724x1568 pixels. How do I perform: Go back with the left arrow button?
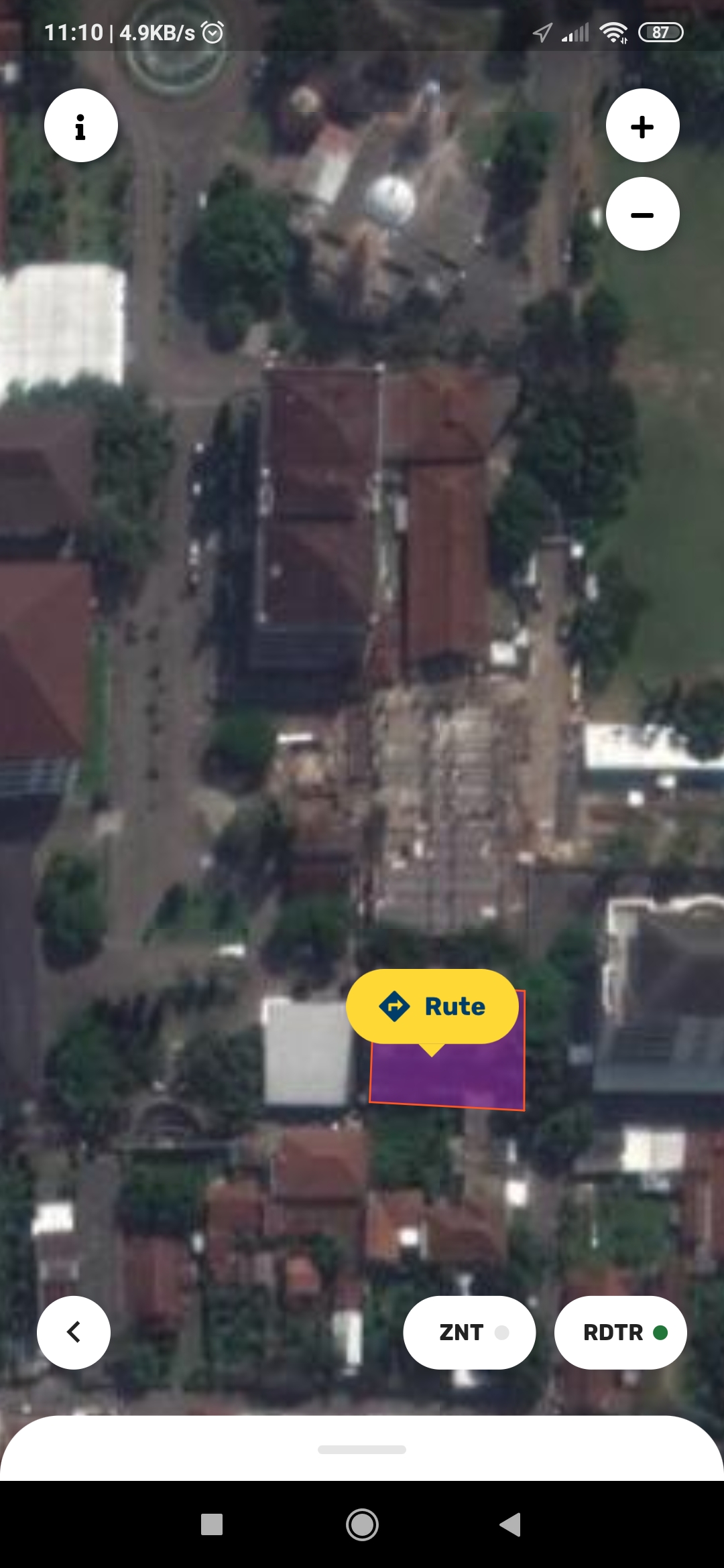[74, 1332]
